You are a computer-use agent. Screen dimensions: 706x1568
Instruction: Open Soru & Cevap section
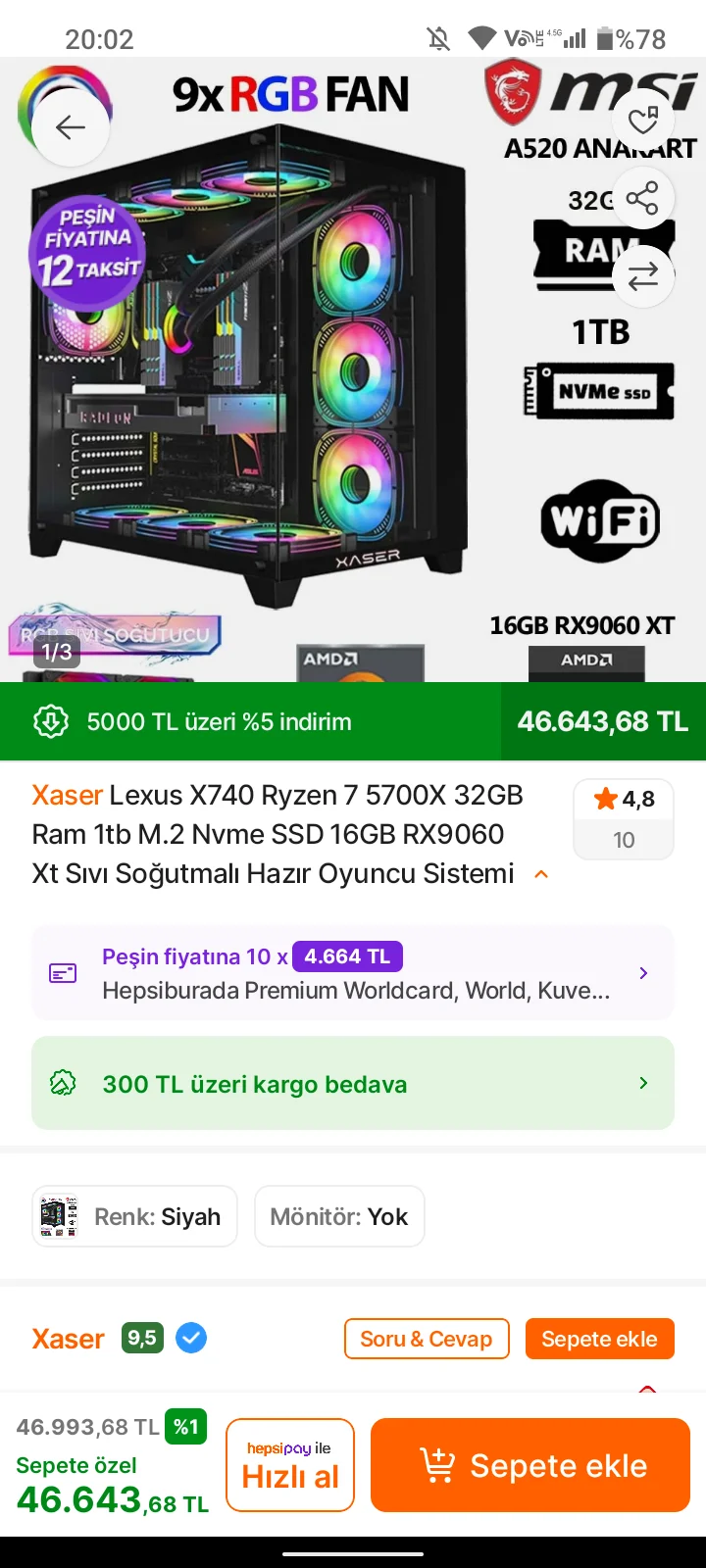coord(427,1339)
